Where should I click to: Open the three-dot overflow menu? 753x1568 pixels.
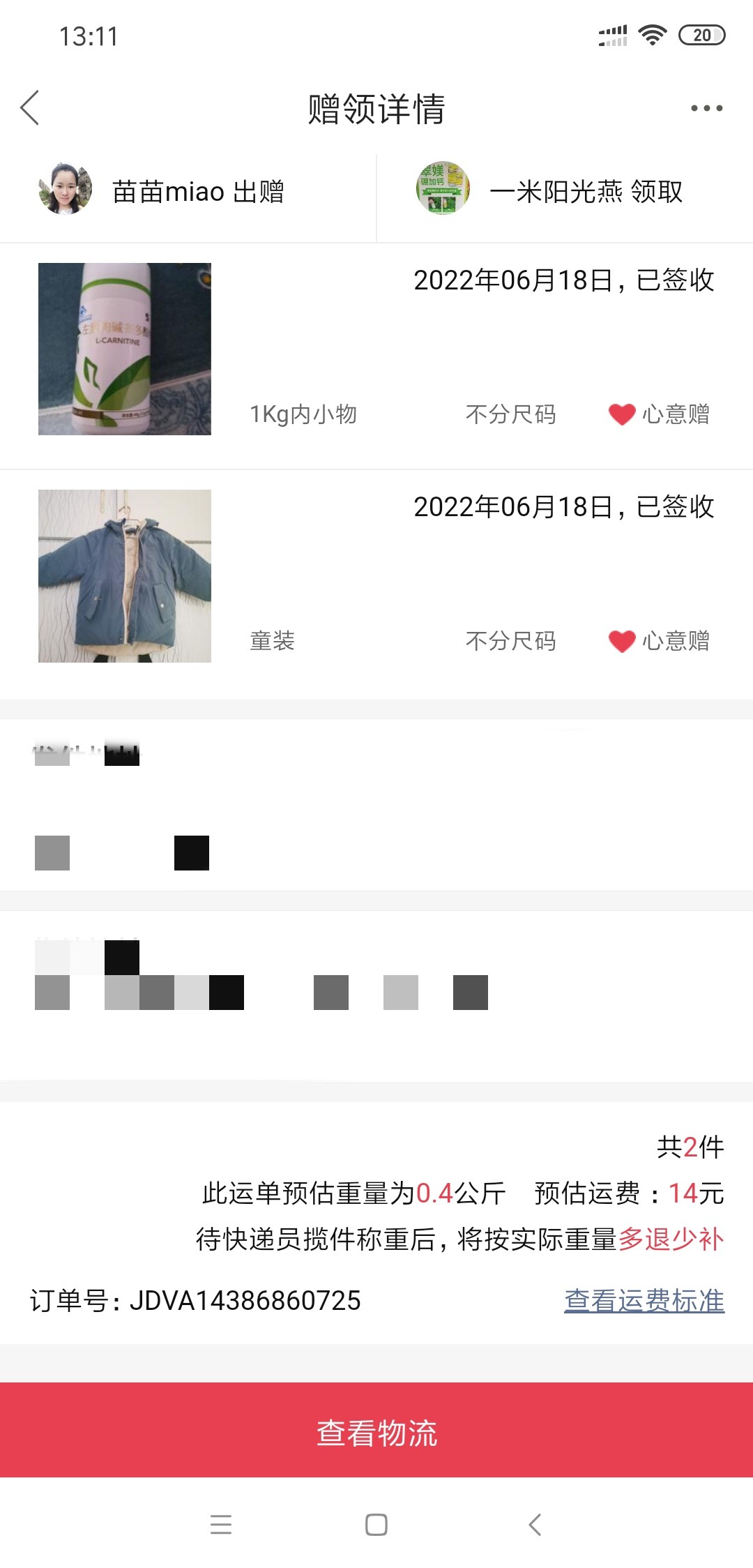tap(706, 108)
